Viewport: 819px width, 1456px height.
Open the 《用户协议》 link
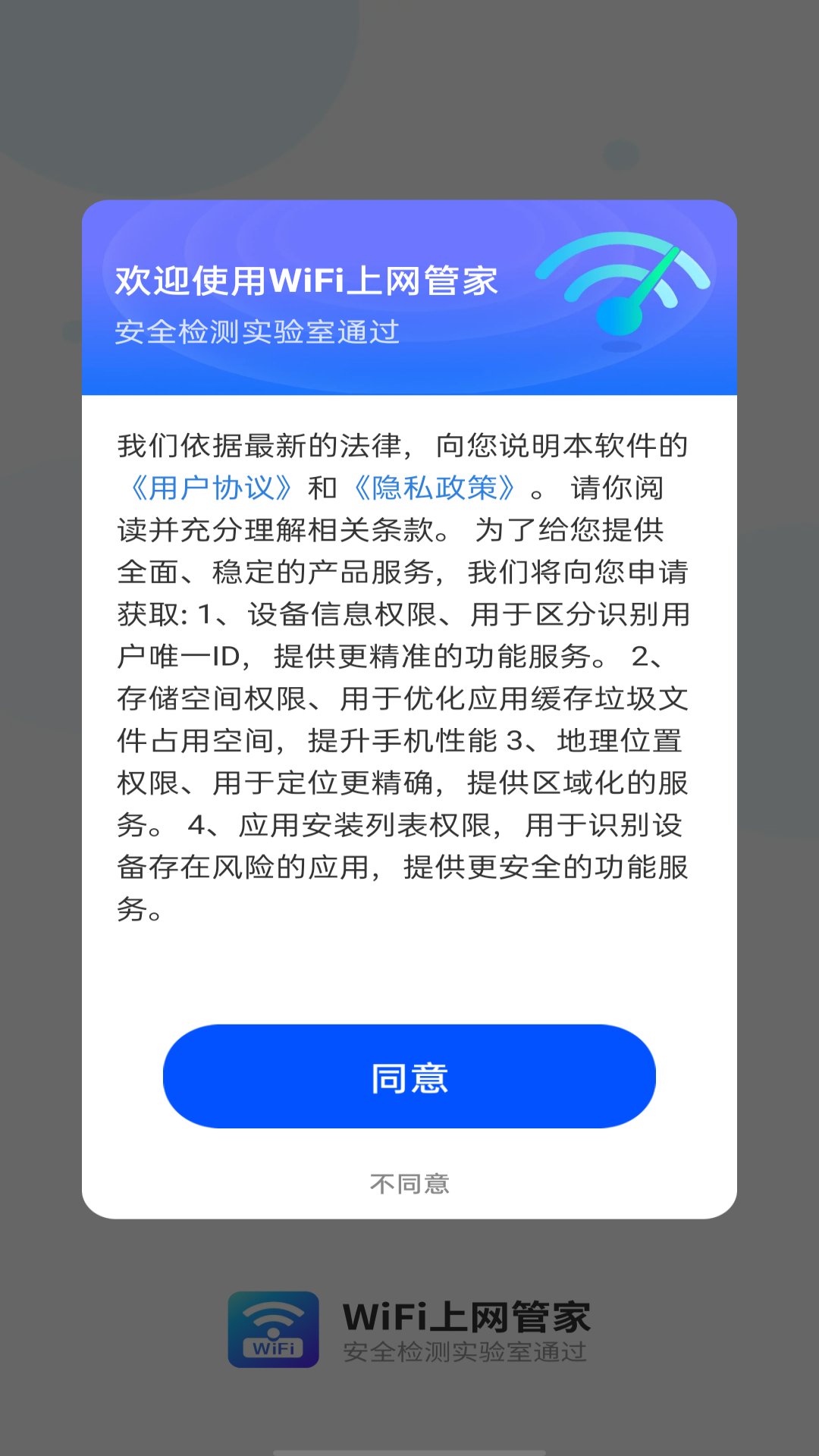pyautogui.click(x=211, y=488)
